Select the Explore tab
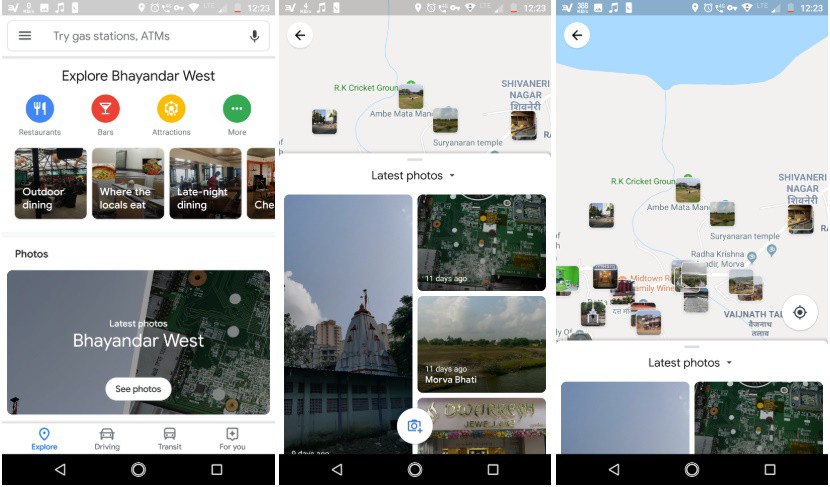This screenshot has height=487, width=830. click(44, 438)
